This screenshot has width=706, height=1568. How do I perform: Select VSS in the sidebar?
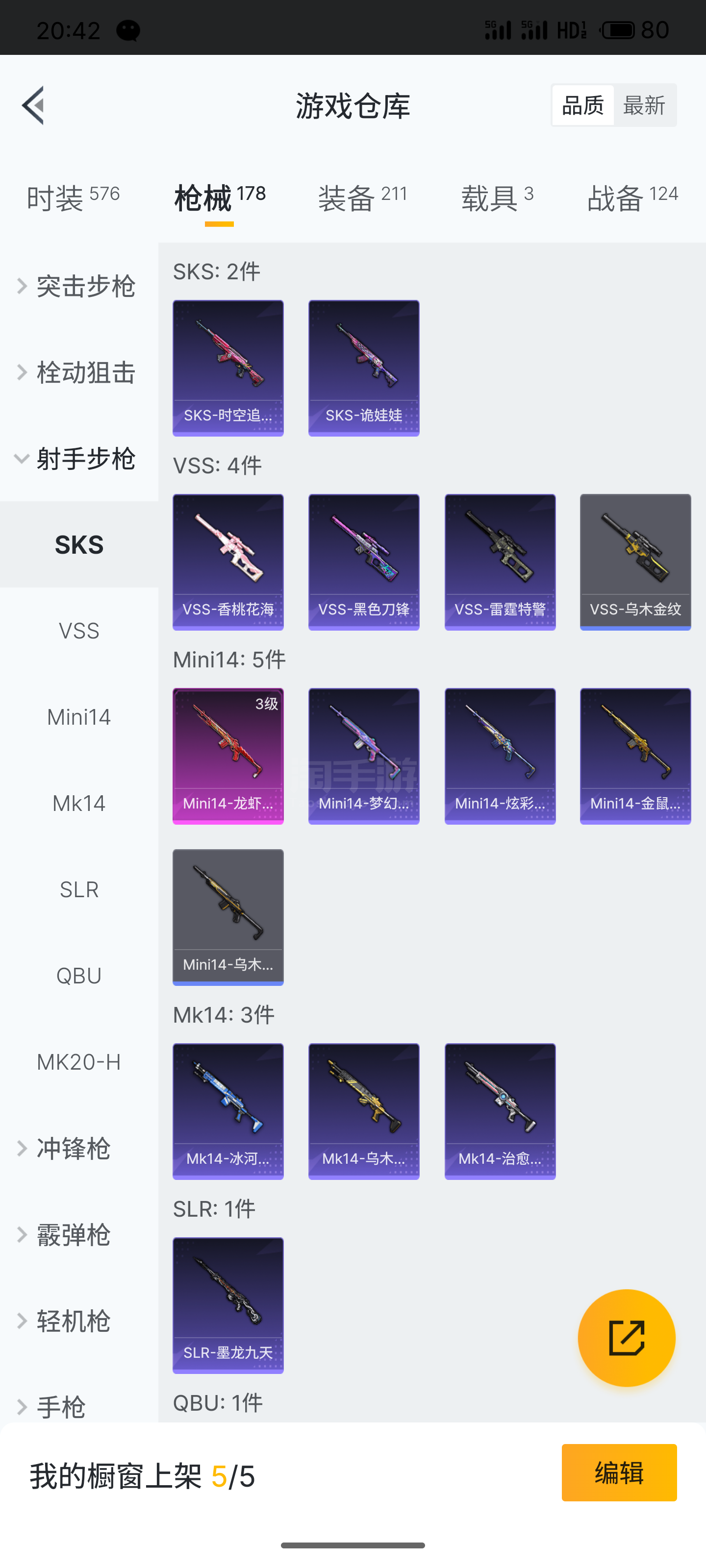[x=79, y=631]
